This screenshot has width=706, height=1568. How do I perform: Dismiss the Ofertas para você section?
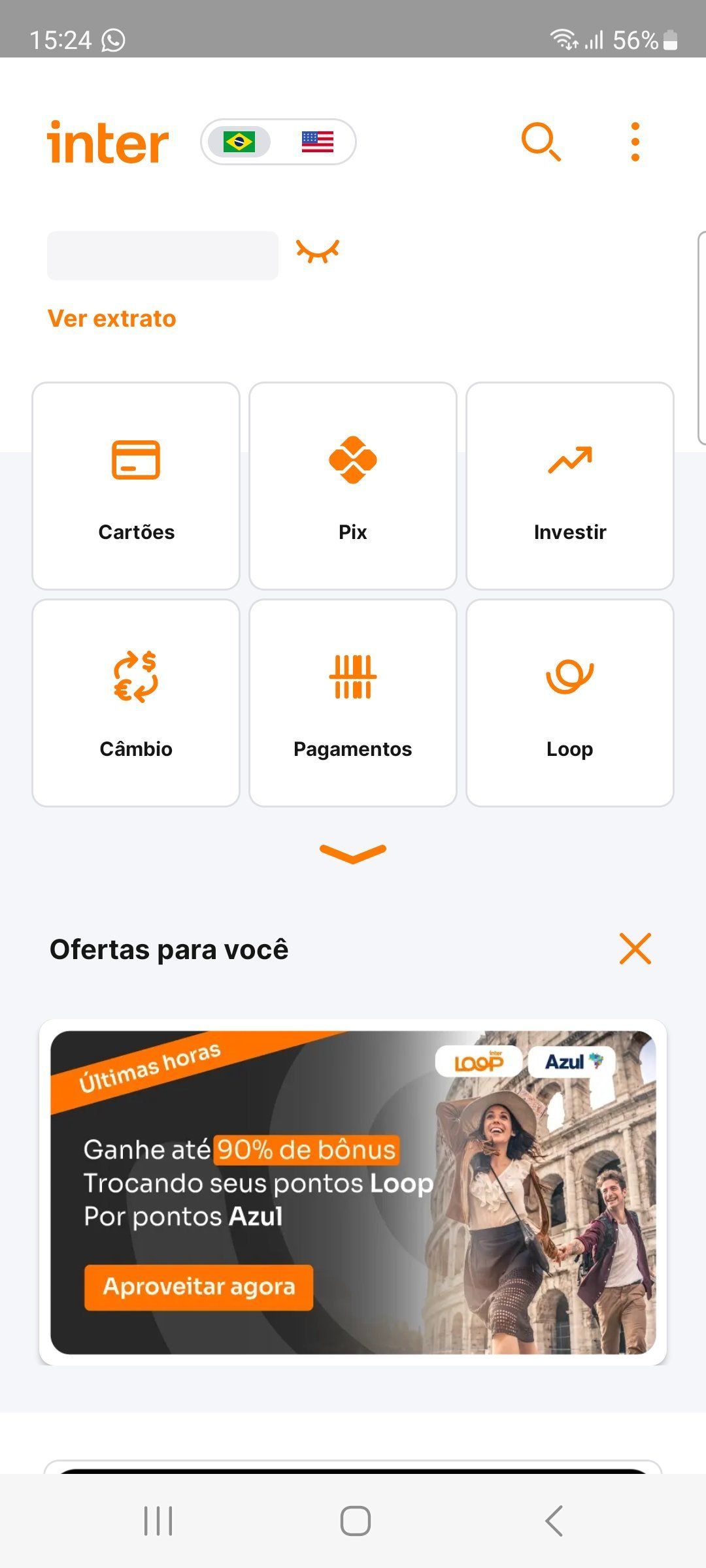[x=635, y=949]
